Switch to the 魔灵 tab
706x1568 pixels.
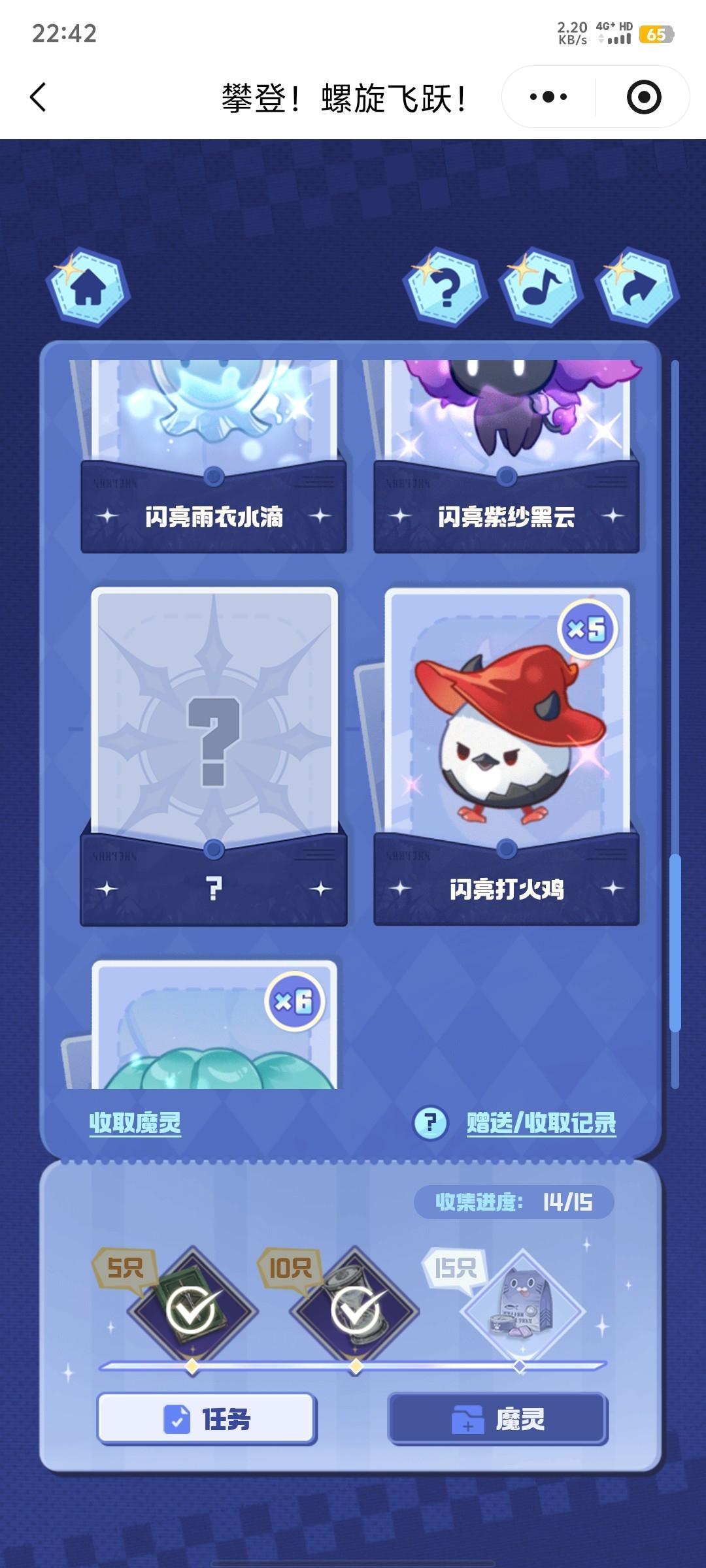point(498,1419)
